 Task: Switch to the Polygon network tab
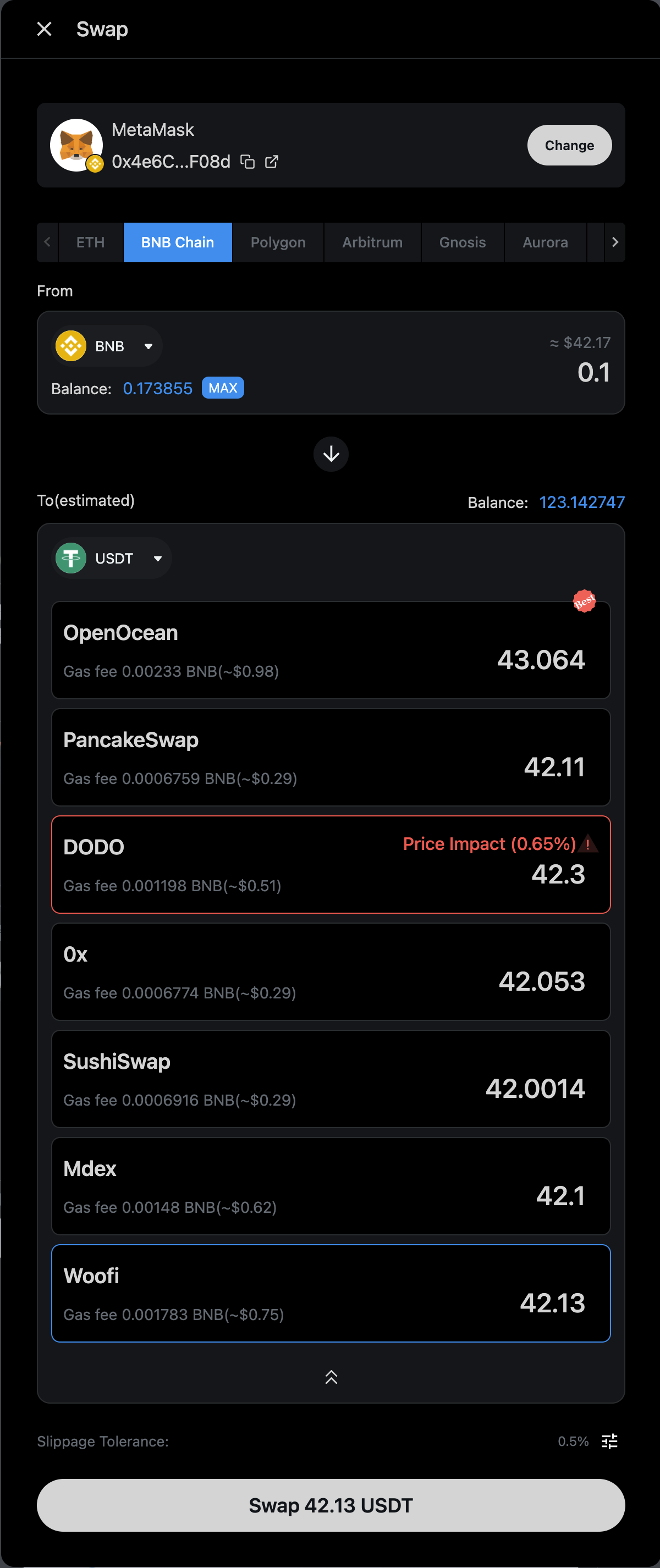(x=278, y=242)
